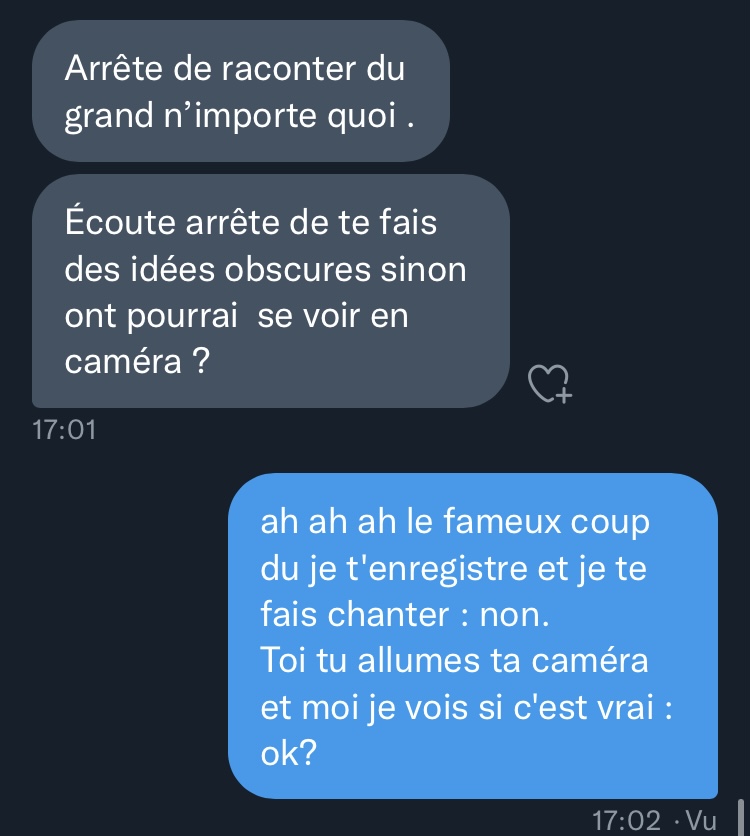This screenshot has height=836, width=750.
Task: Add a heart reaction to the caméra message
Action: click(548, 385)
